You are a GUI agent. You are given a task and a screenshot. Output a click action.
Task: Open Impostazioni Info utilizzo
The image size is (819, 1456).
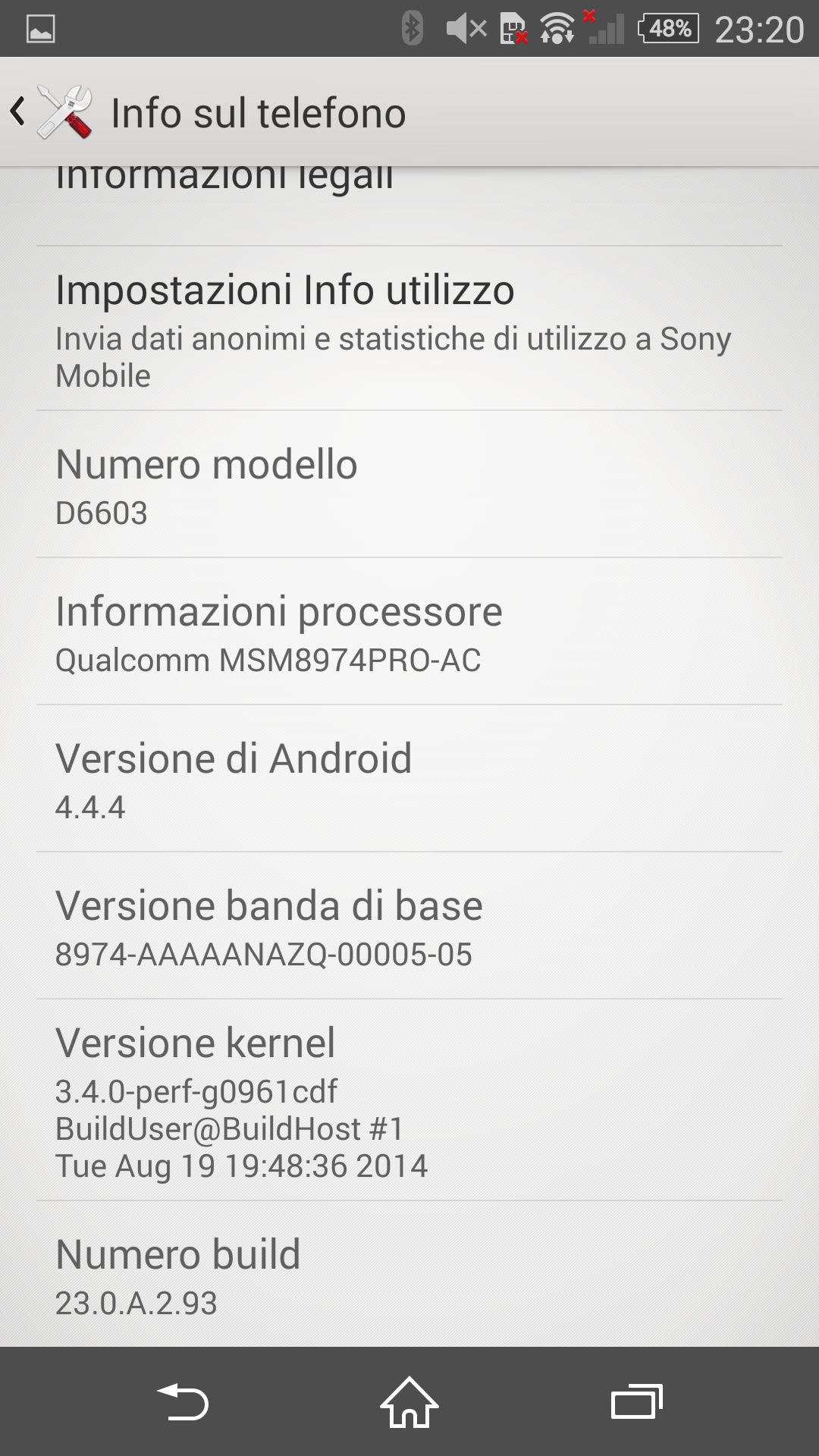pos(409,328)
